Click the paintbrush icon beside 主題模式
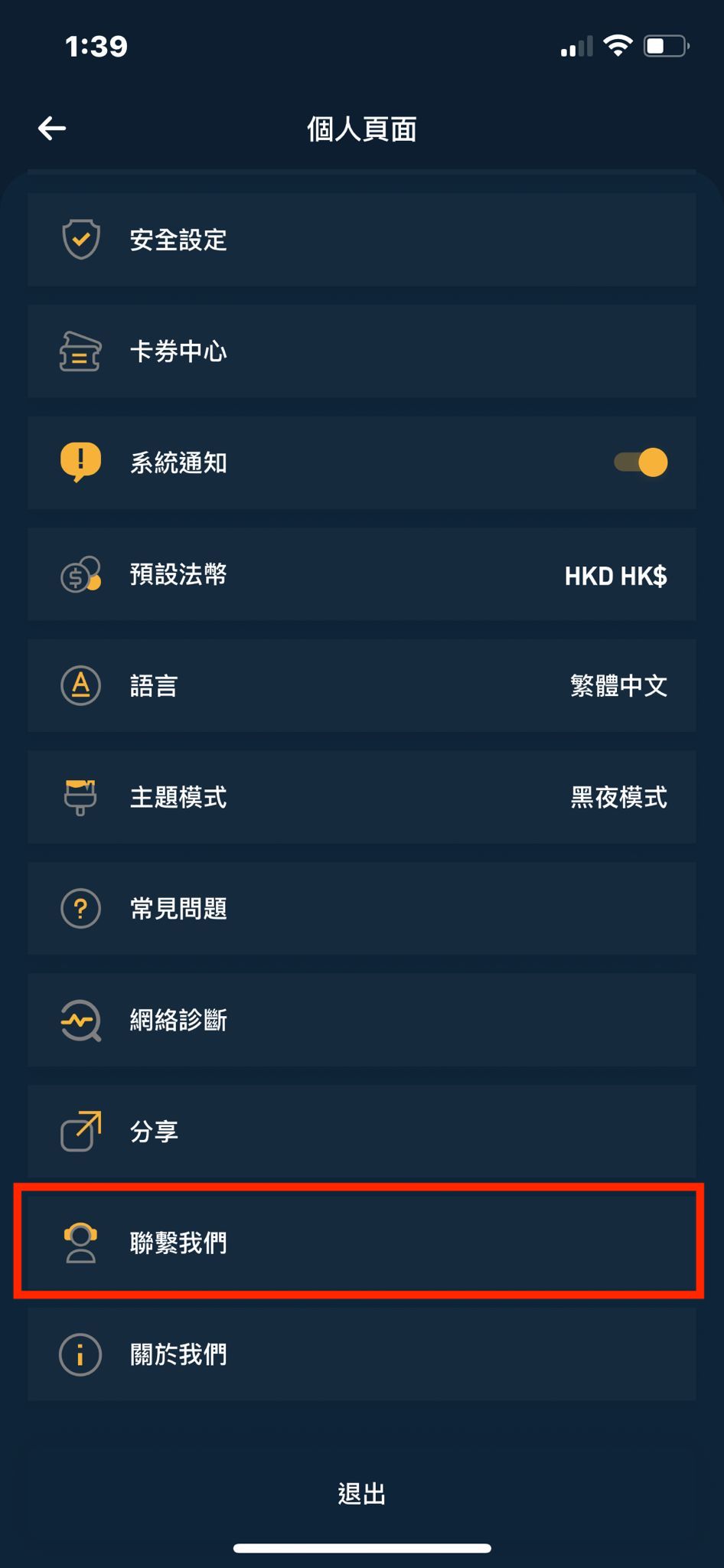The image size is (724, 1568). (x=80, y=796)
